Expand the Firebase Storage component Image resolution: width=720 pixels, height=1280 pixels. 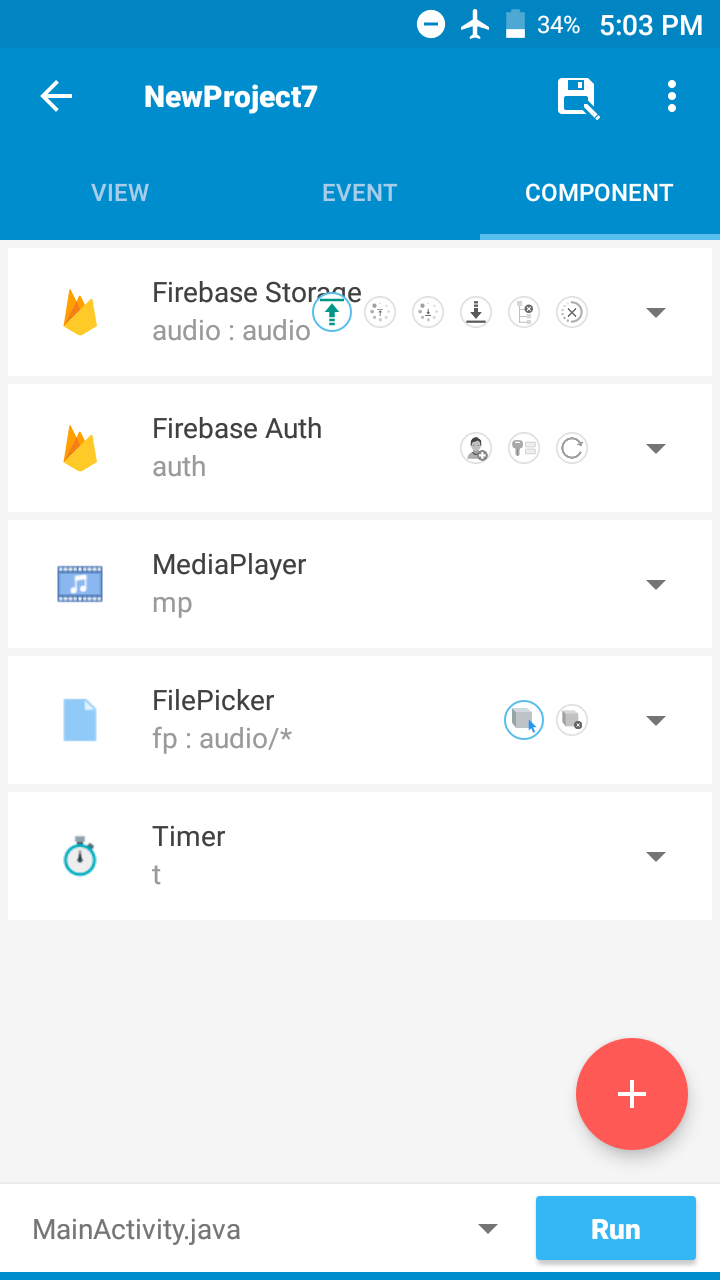click(656, 312)
